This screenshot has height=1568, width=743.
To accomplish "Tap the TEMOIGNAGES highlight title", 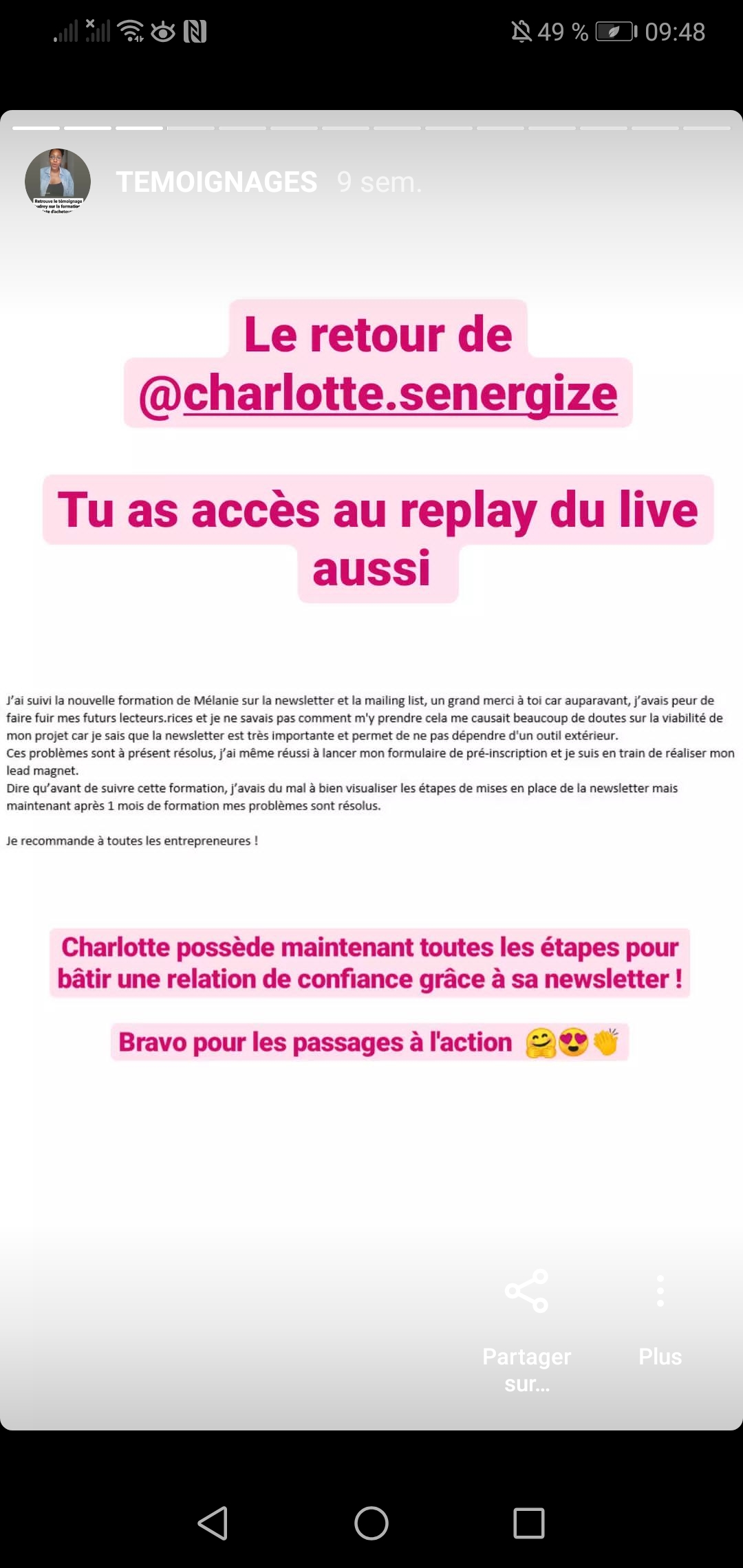I will (x=216, y=182).
